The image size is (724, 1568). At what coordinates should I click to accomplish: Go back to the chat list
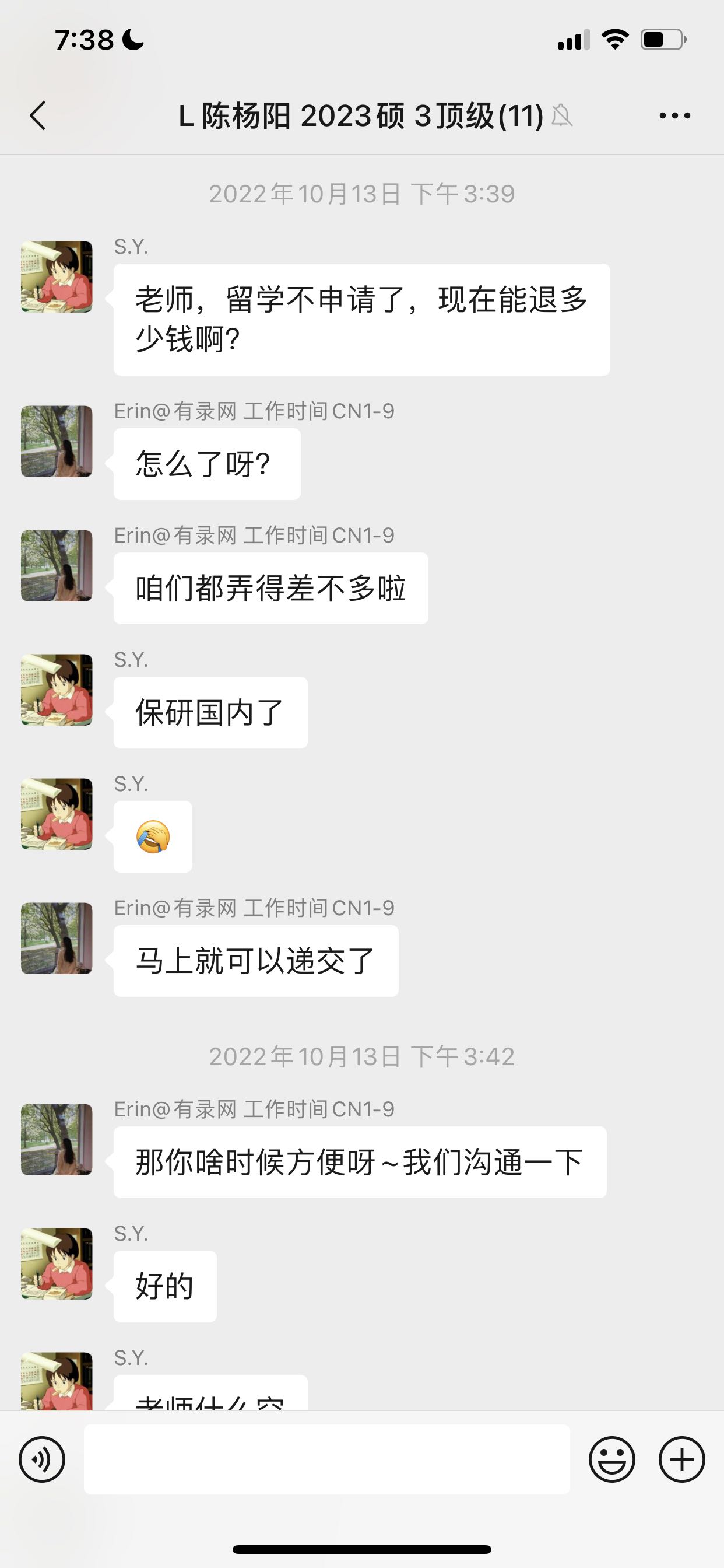[38, 116]
